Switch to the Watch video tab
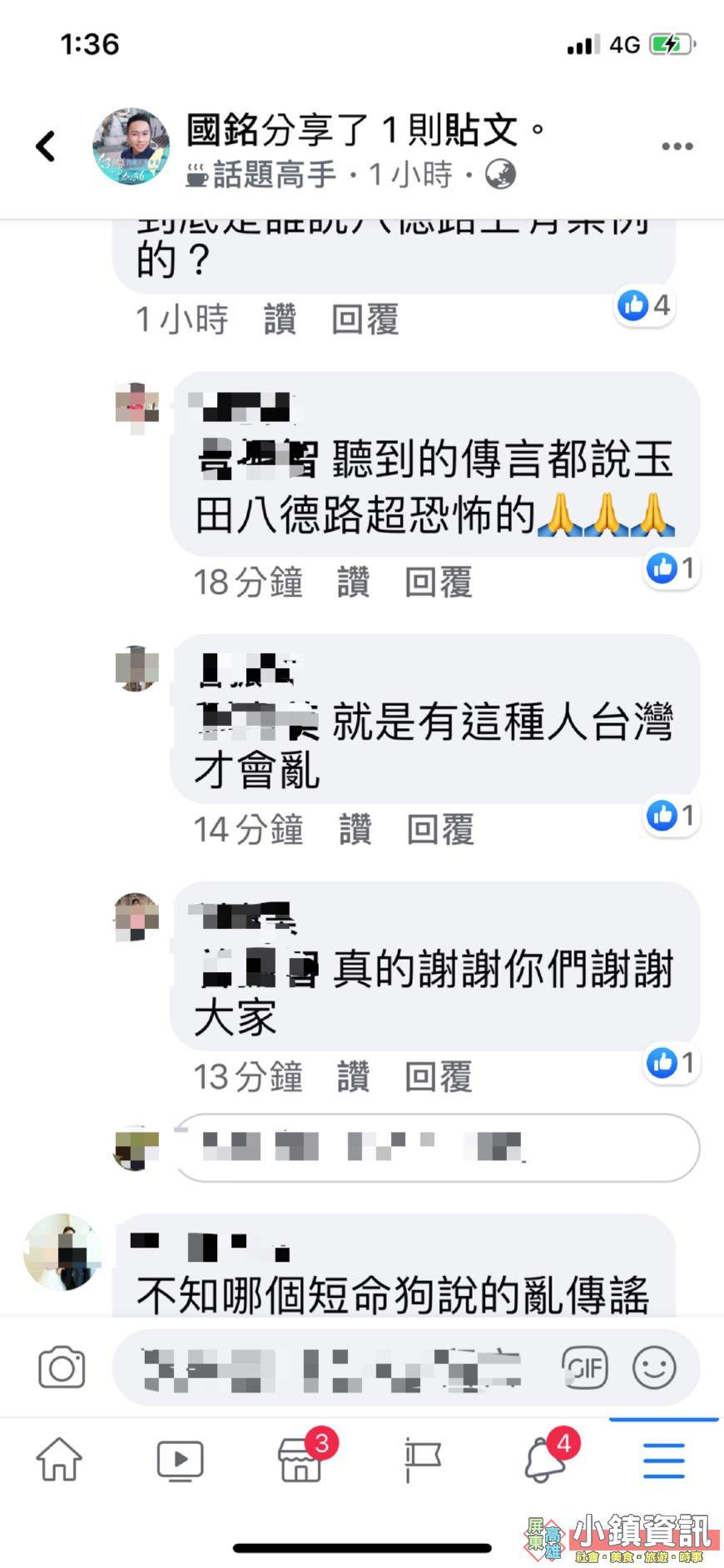The height and width of the screenshot is (1568, 724). point(180,1461)
